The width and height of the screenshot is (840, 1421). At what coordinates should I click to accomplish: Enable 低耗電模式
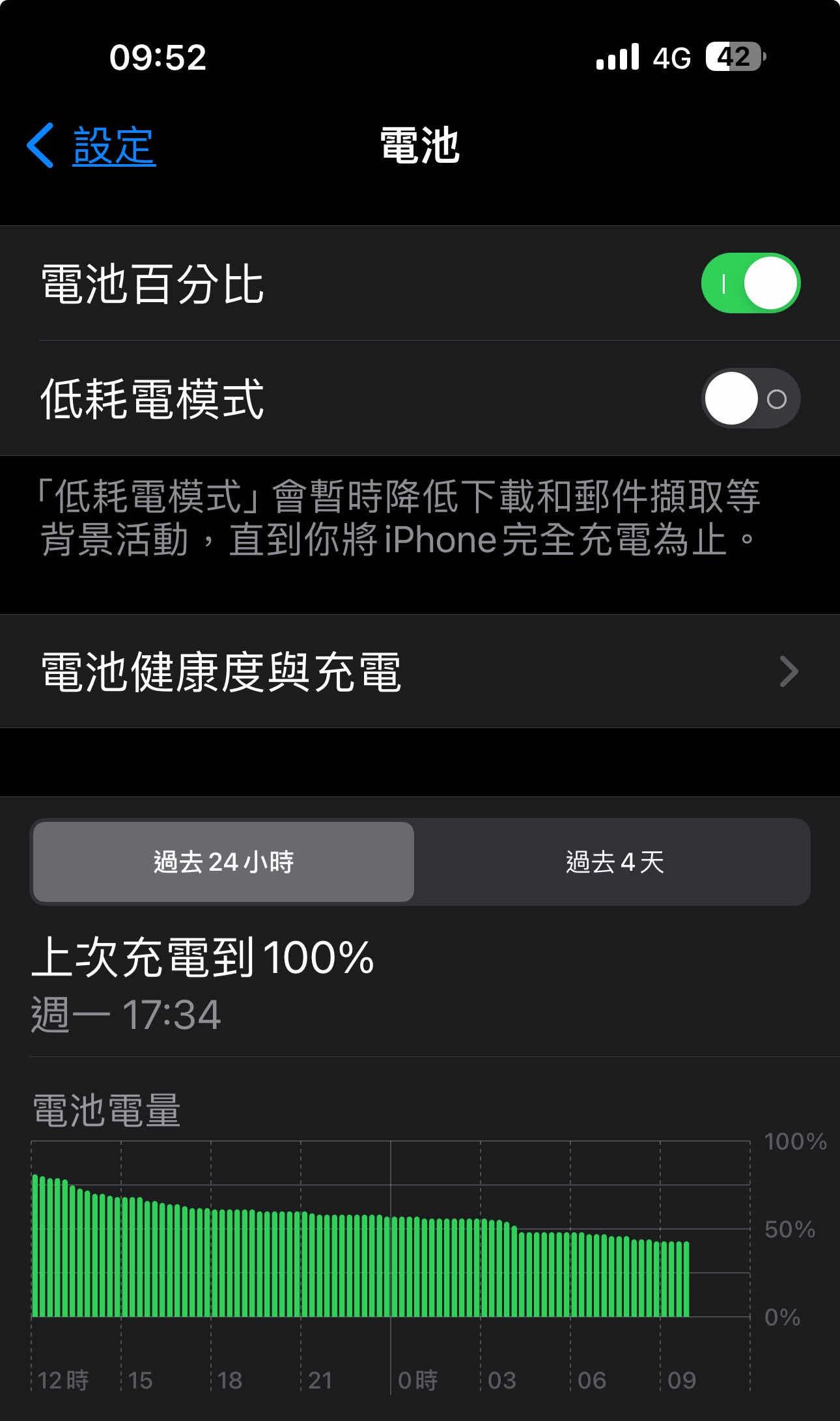tap(750, 399)
